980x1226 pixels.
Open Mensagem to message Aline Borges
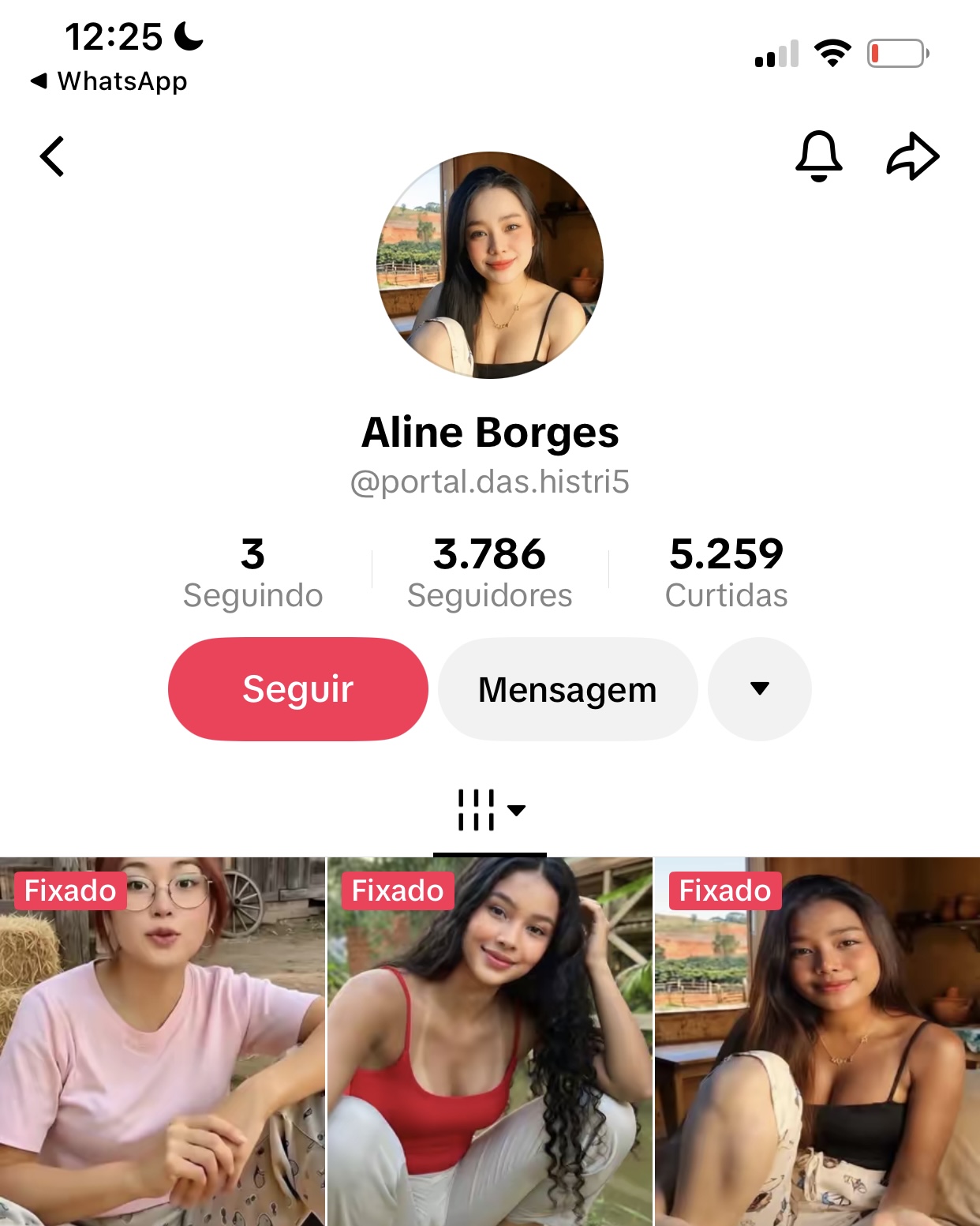568,689
